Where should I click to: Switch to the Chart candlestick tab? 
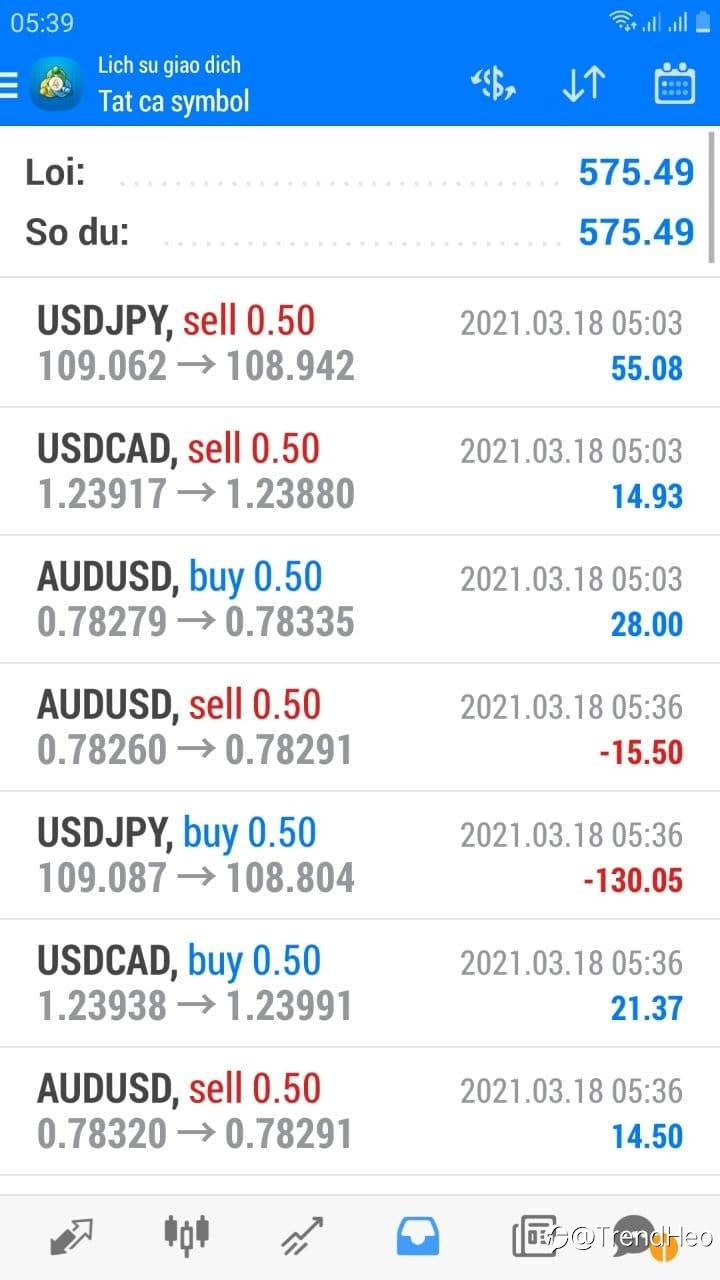pos(187,1235)
